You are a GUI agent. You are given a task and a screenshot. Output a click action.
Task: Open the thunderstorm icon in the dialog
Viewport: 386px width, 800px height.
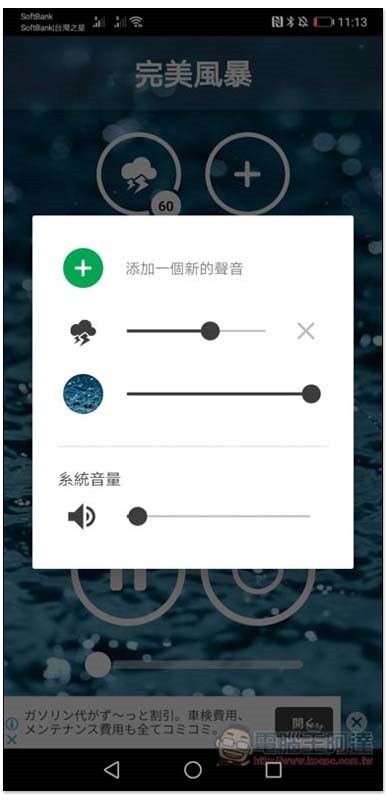[83, 333]
